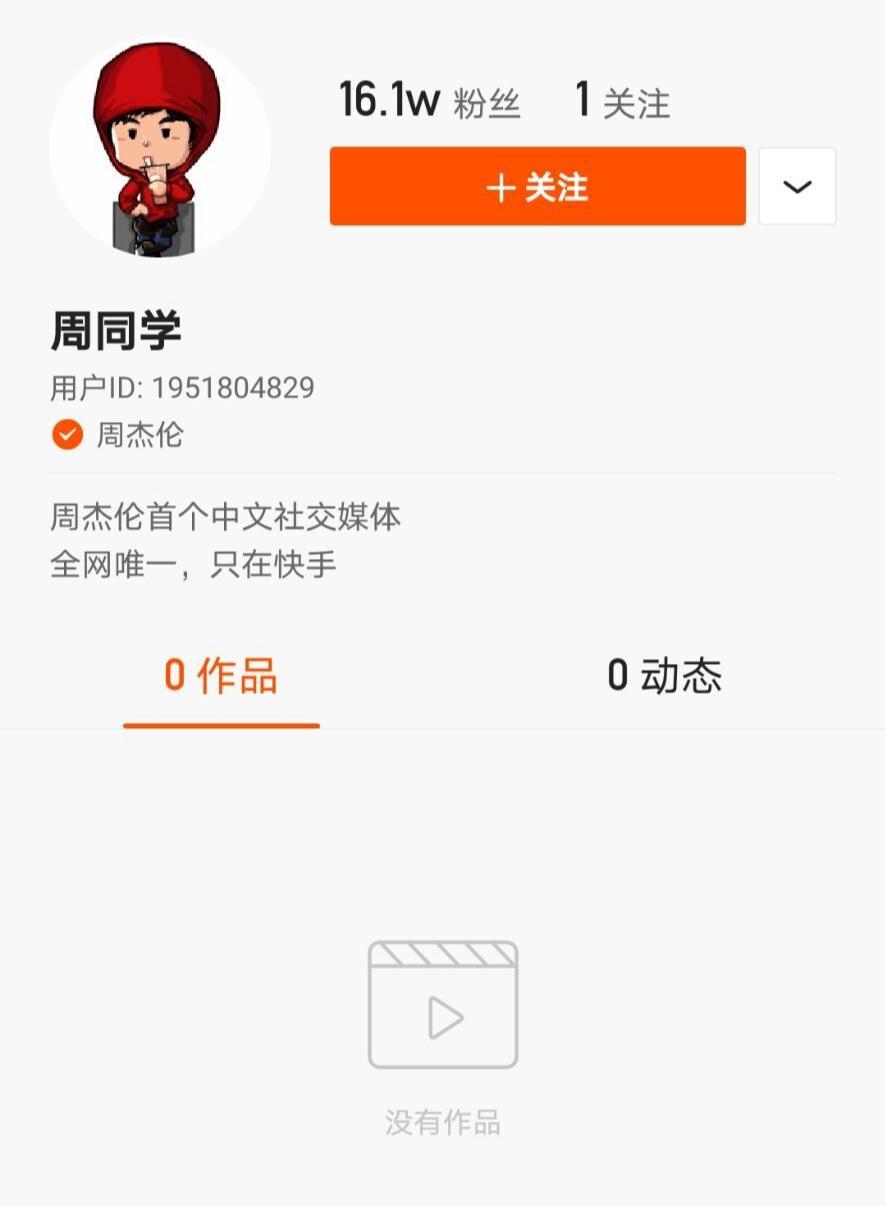Follow 周同学 with the orange 关注 button

pyautogui.click(x=537, y=187)
